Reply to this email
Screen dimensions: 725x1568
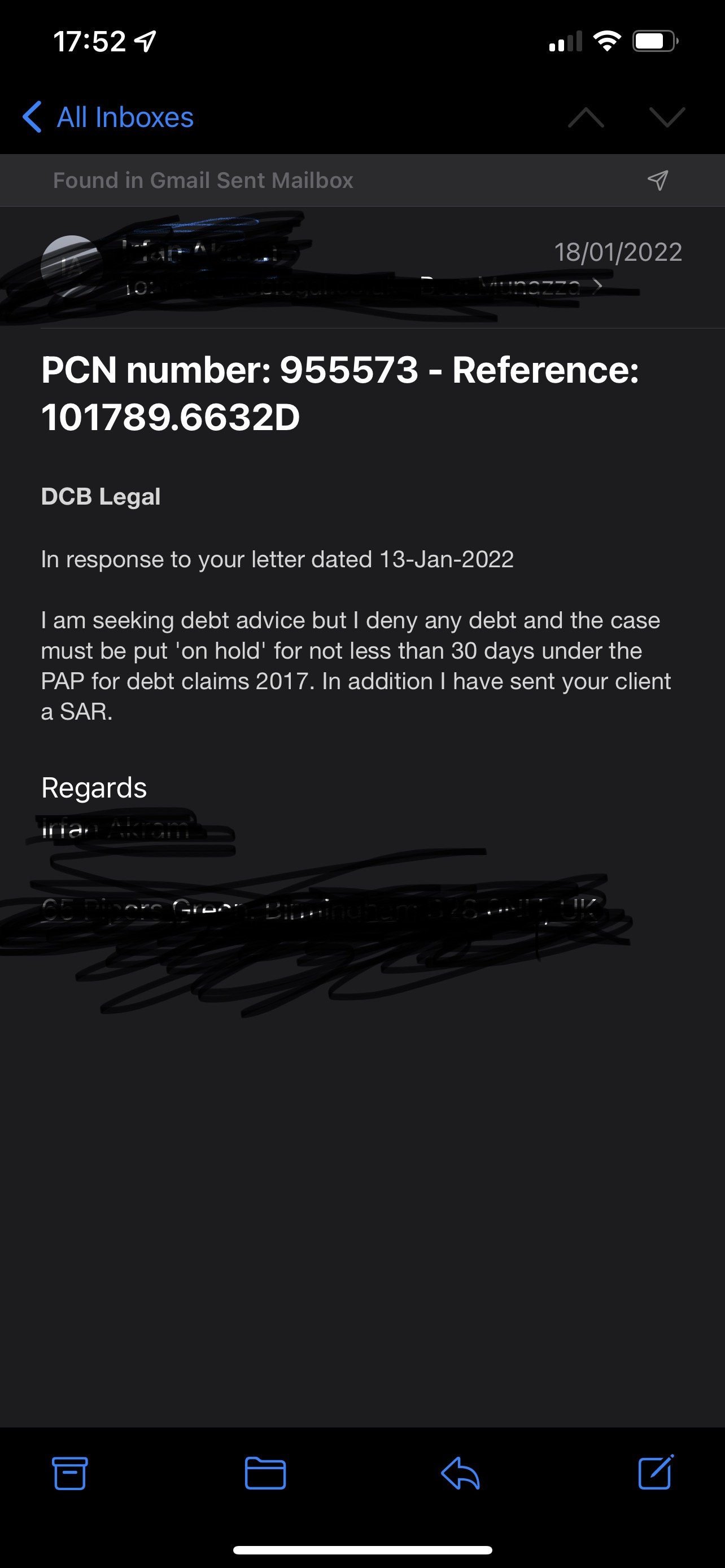click(x=460, y=1473)
